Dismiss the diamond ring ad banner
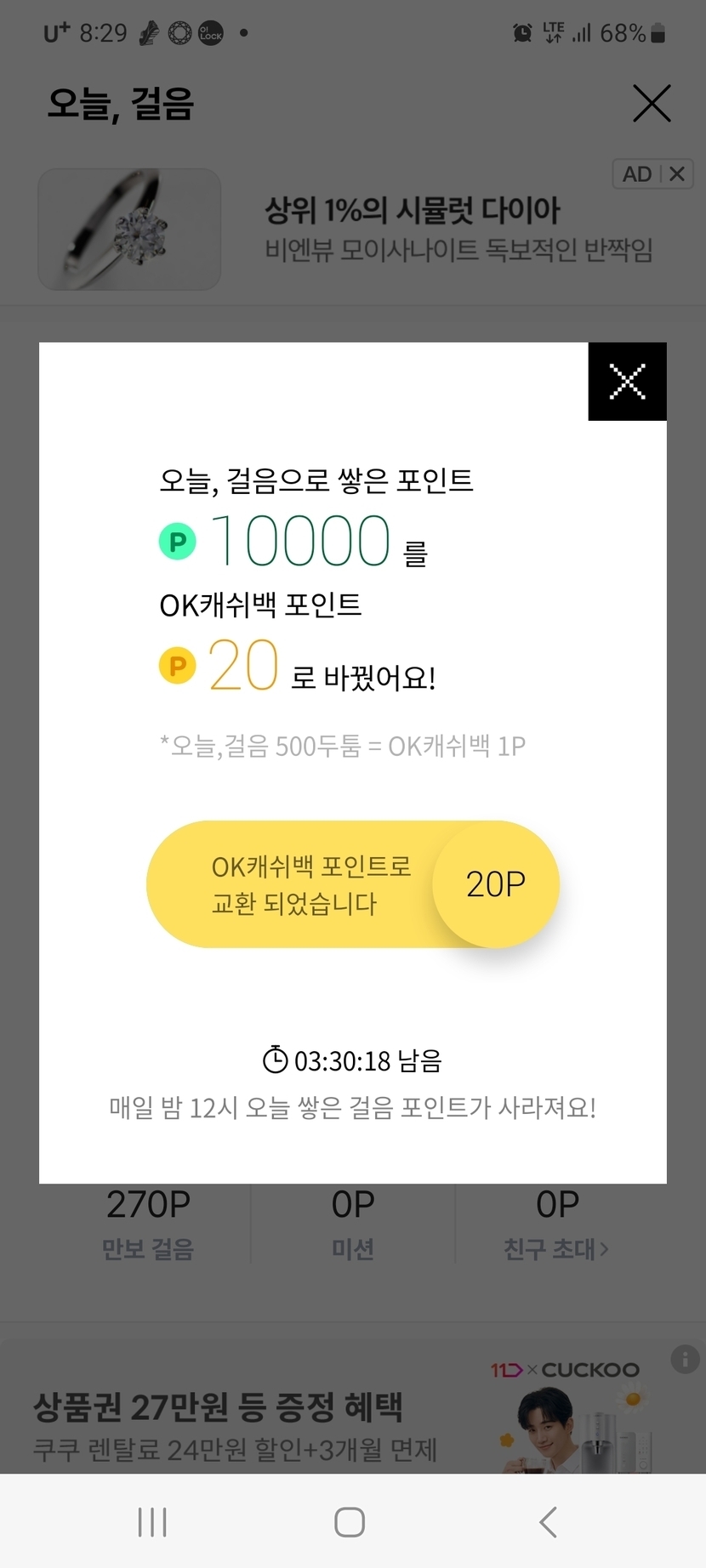Viewport: 706px width, 1568px height. [677, 174]
